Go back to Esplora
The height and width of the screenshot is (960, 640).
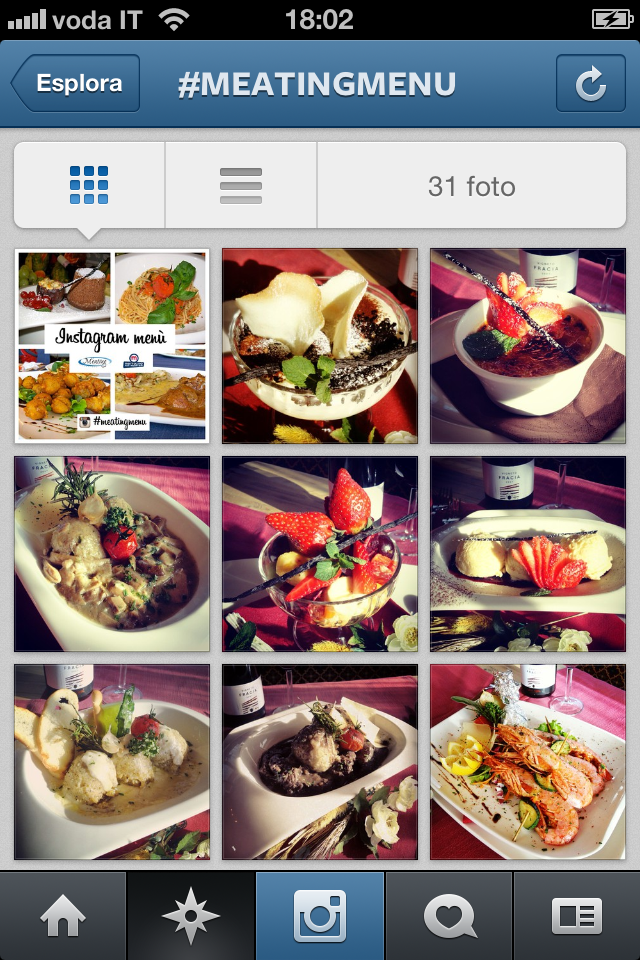coord(76,84)
